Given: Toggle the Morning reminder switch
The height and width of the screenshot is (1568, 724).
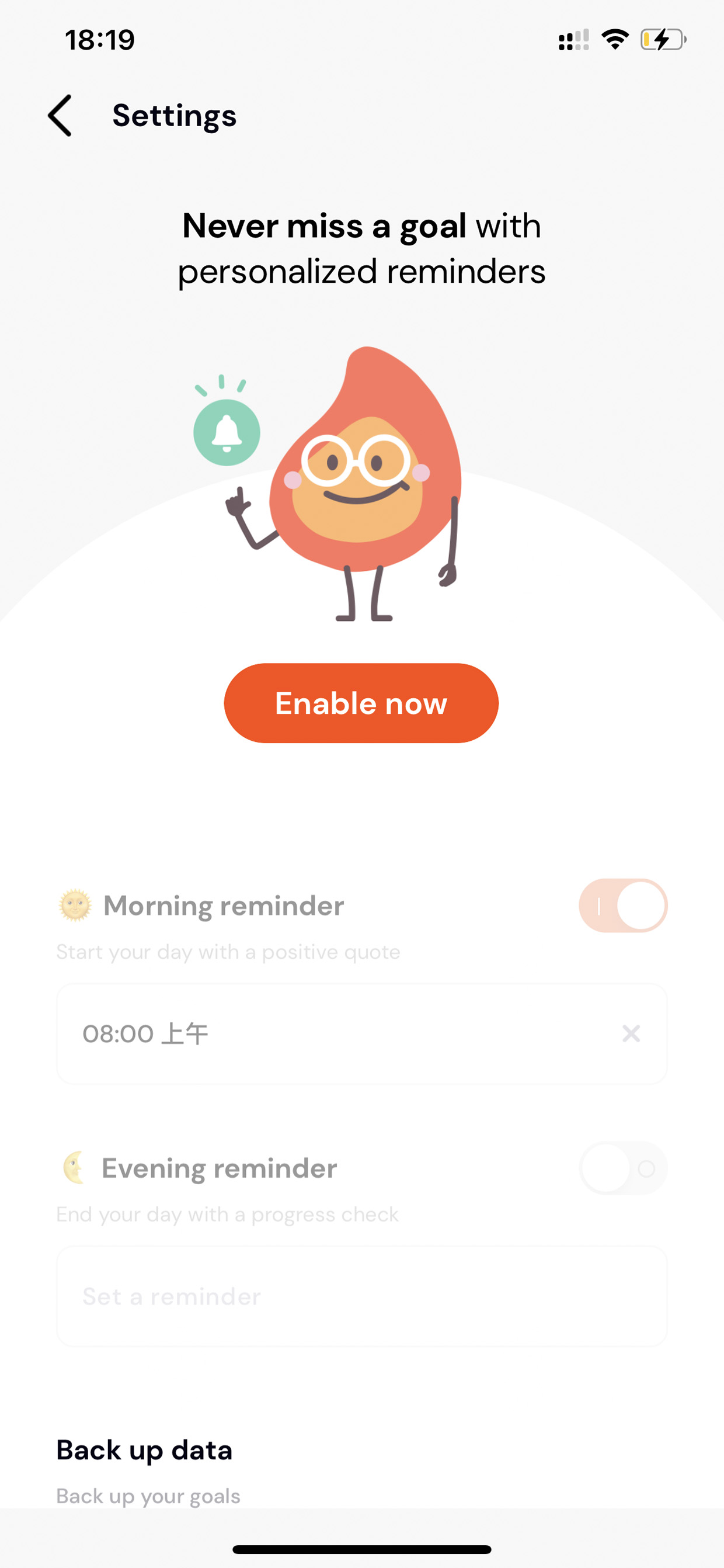Looking at the screenshot, I should click(x=623, y=906).
